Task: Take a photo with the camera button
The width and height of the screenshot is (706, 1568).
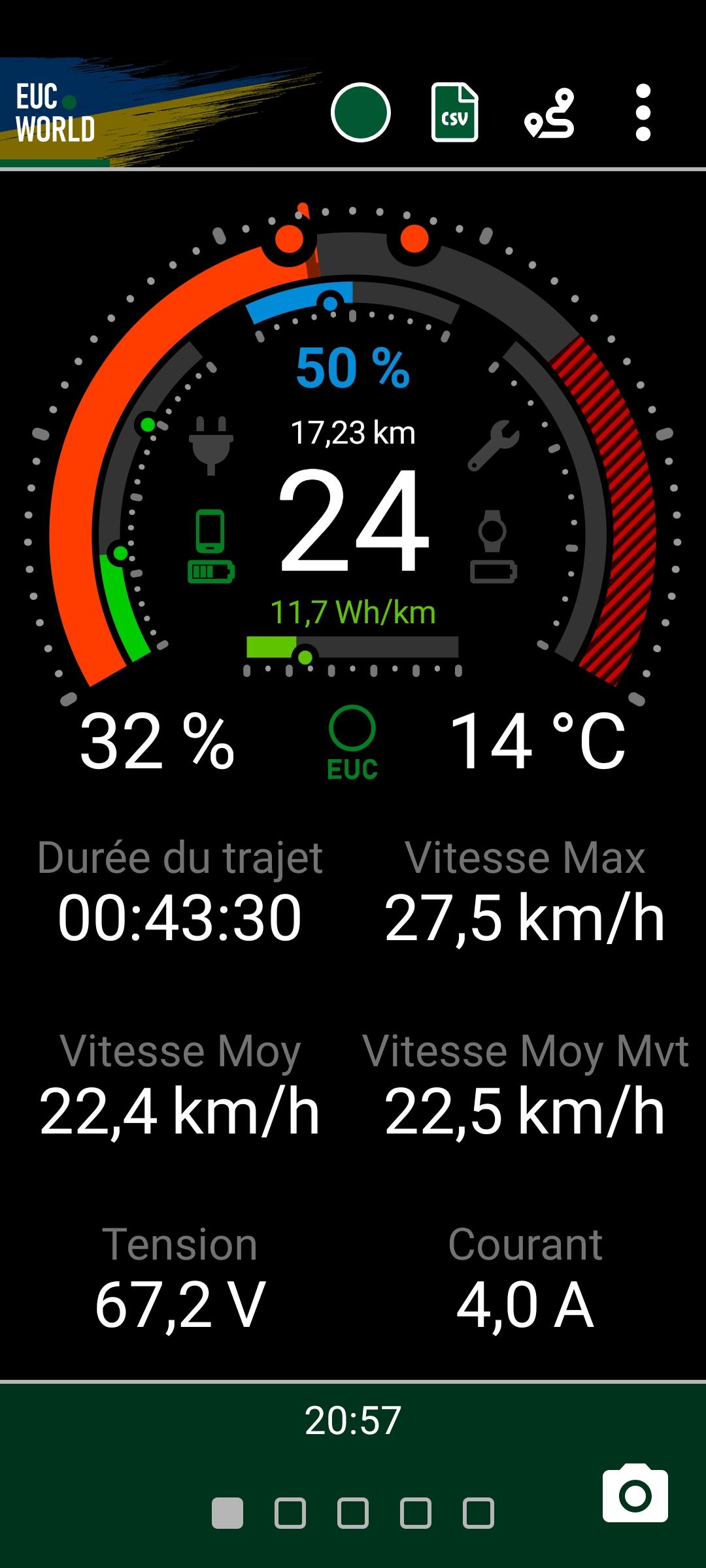Action: pyautogui.click(x=635, y=1495)
